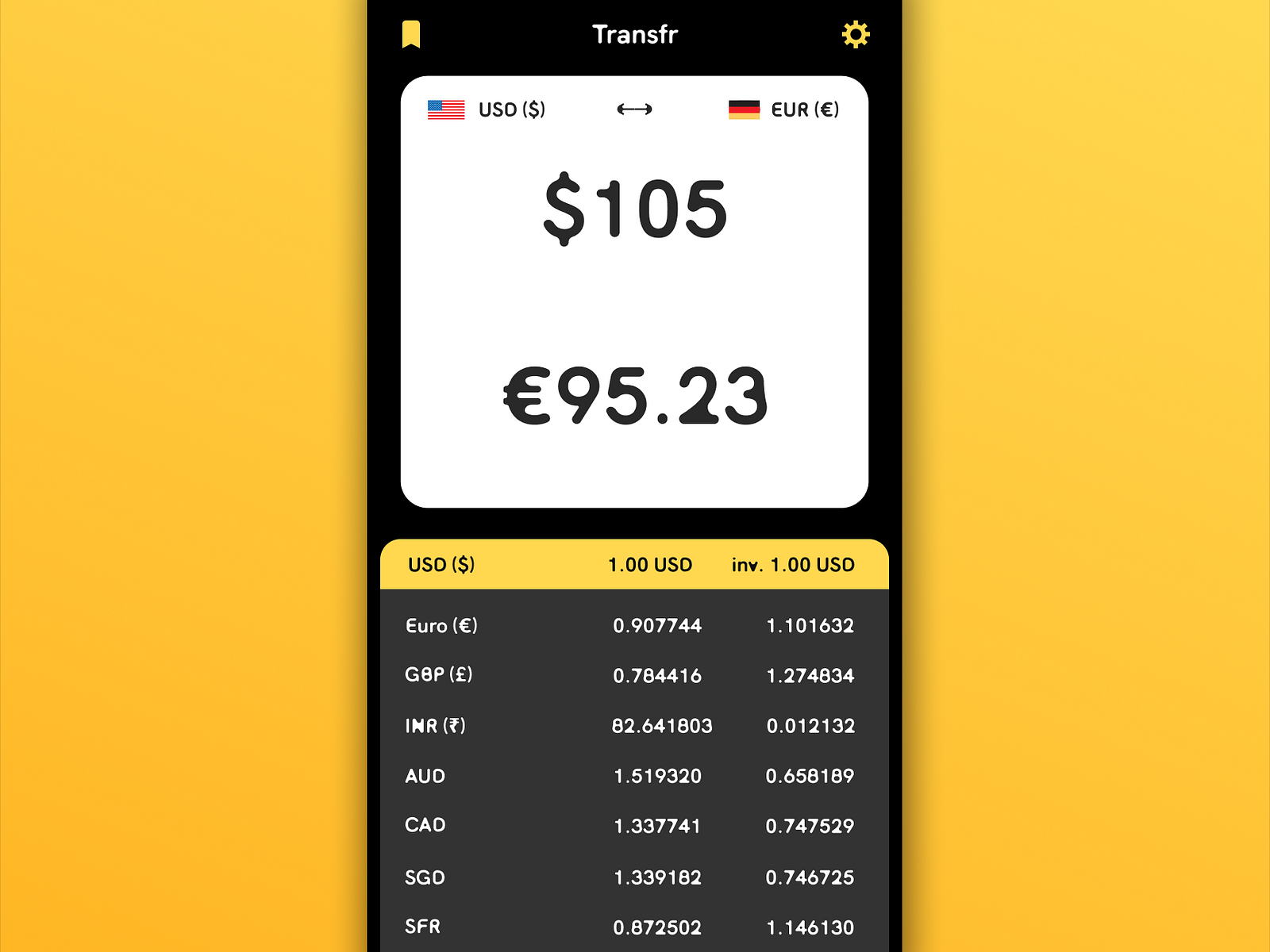Choose the SGD rate row
Screen dimensions: 1270x952
tap(634, 877)
